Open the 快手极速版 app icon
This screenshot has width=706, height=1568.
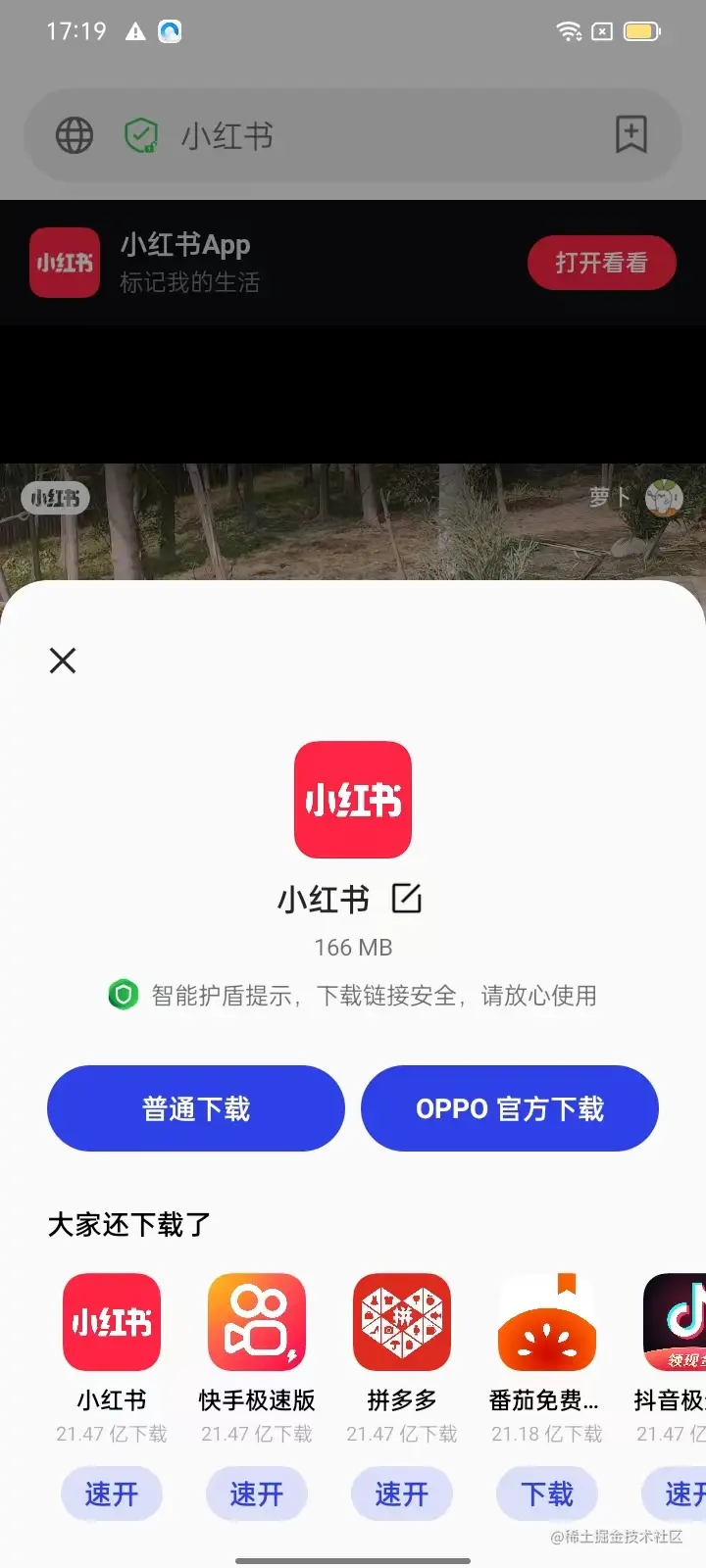coord(257,1321)
